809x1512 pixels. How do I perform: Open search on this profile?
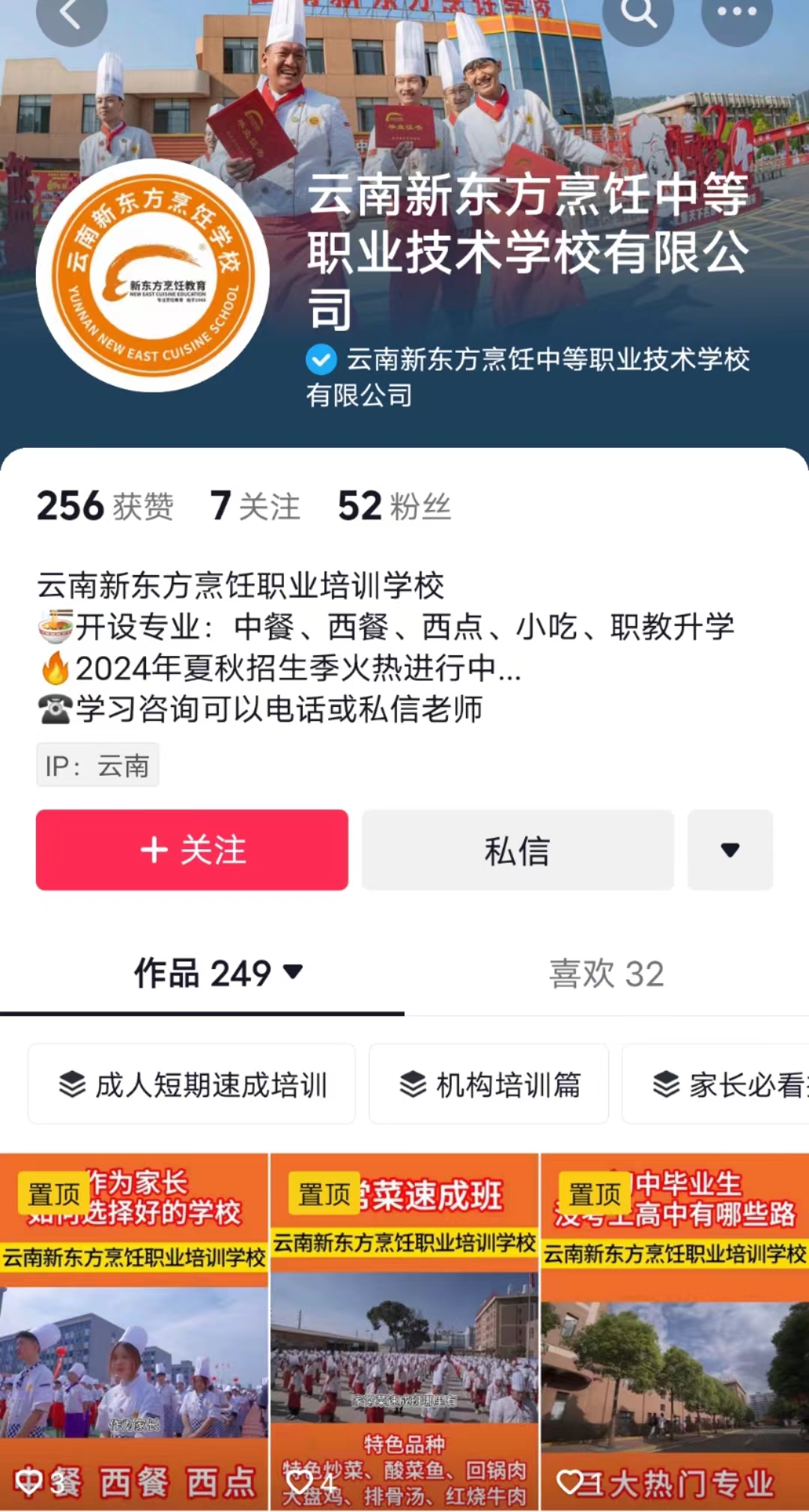point(638,13)
